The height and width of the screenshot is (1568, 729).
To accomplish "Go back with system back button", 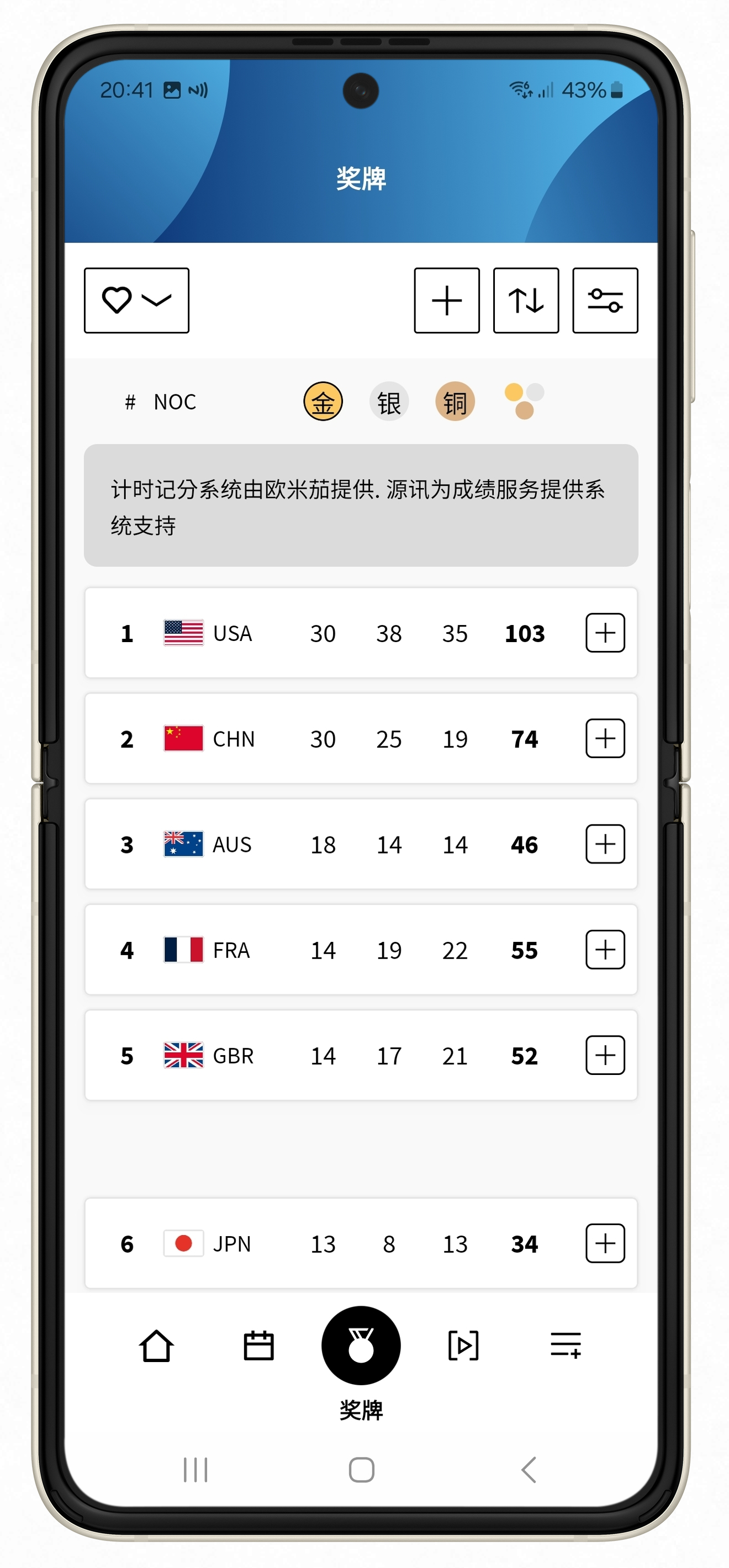I will tap(528, 1470).
